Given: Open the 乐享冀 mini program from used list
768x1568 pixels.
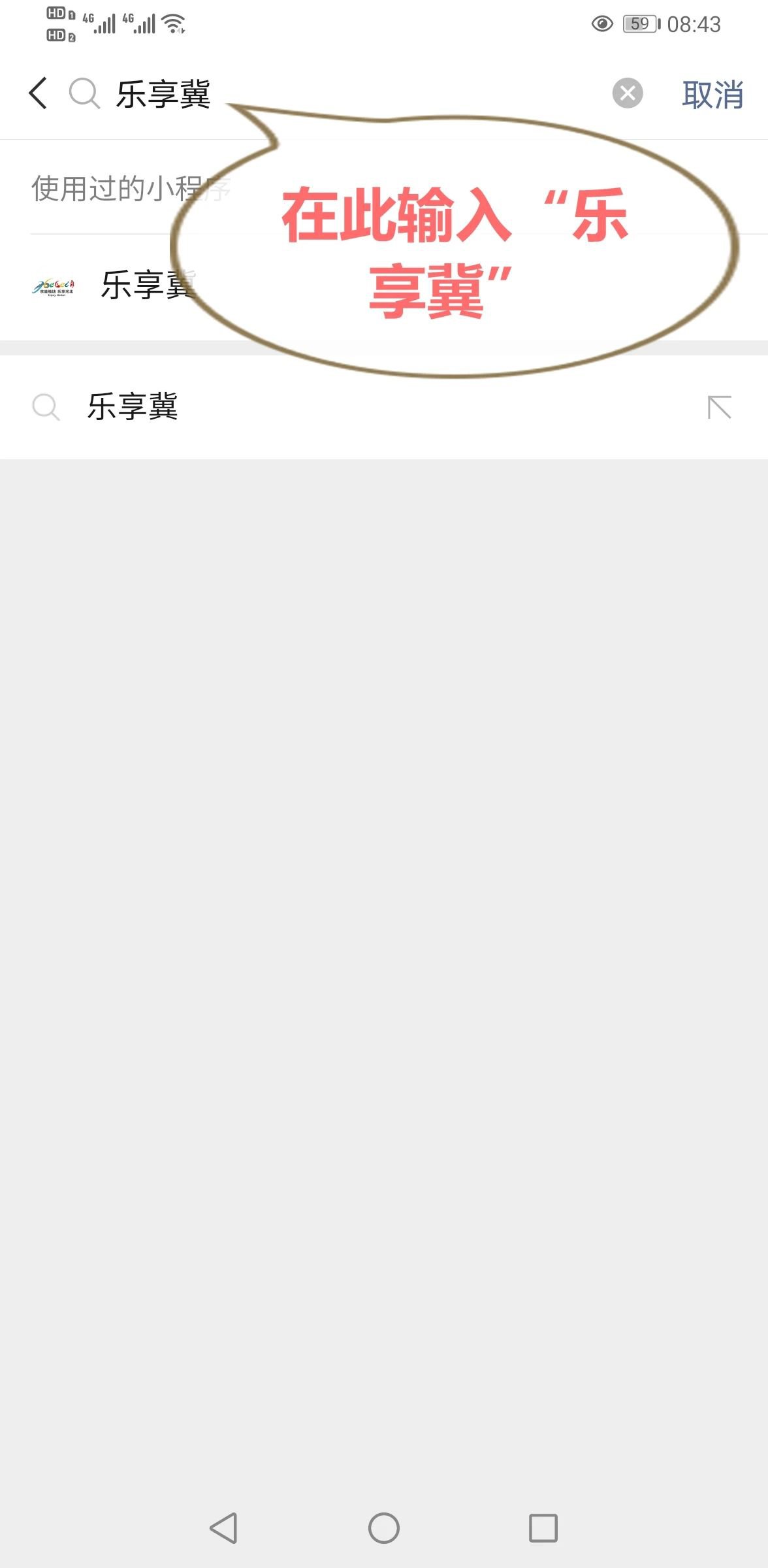Looking at the screenshot, I should [x=384, y=286].
